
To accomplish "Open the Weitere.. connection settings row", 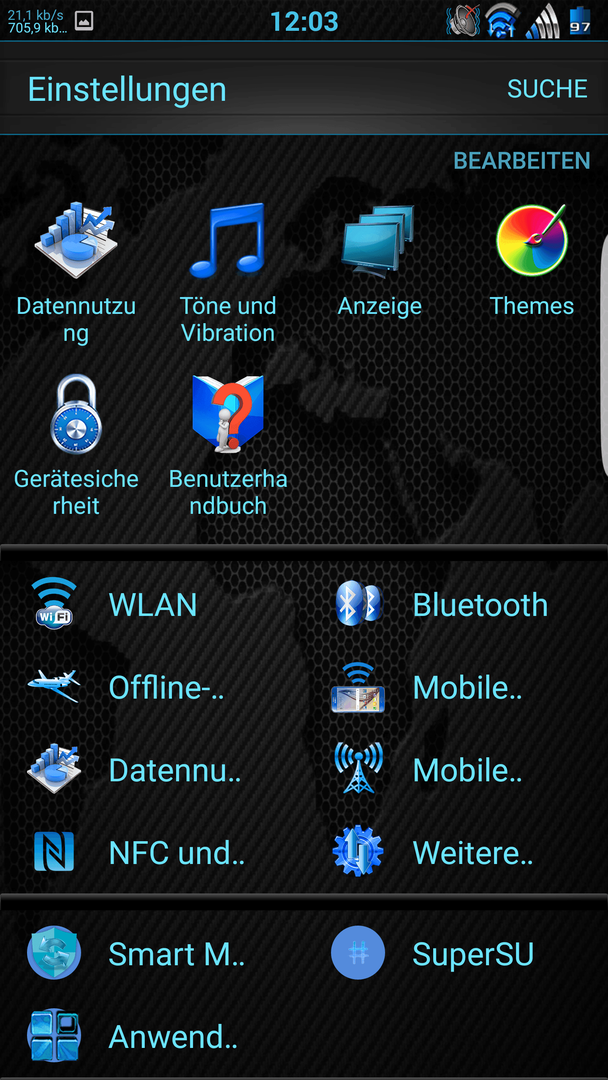I will click(456, 854).
